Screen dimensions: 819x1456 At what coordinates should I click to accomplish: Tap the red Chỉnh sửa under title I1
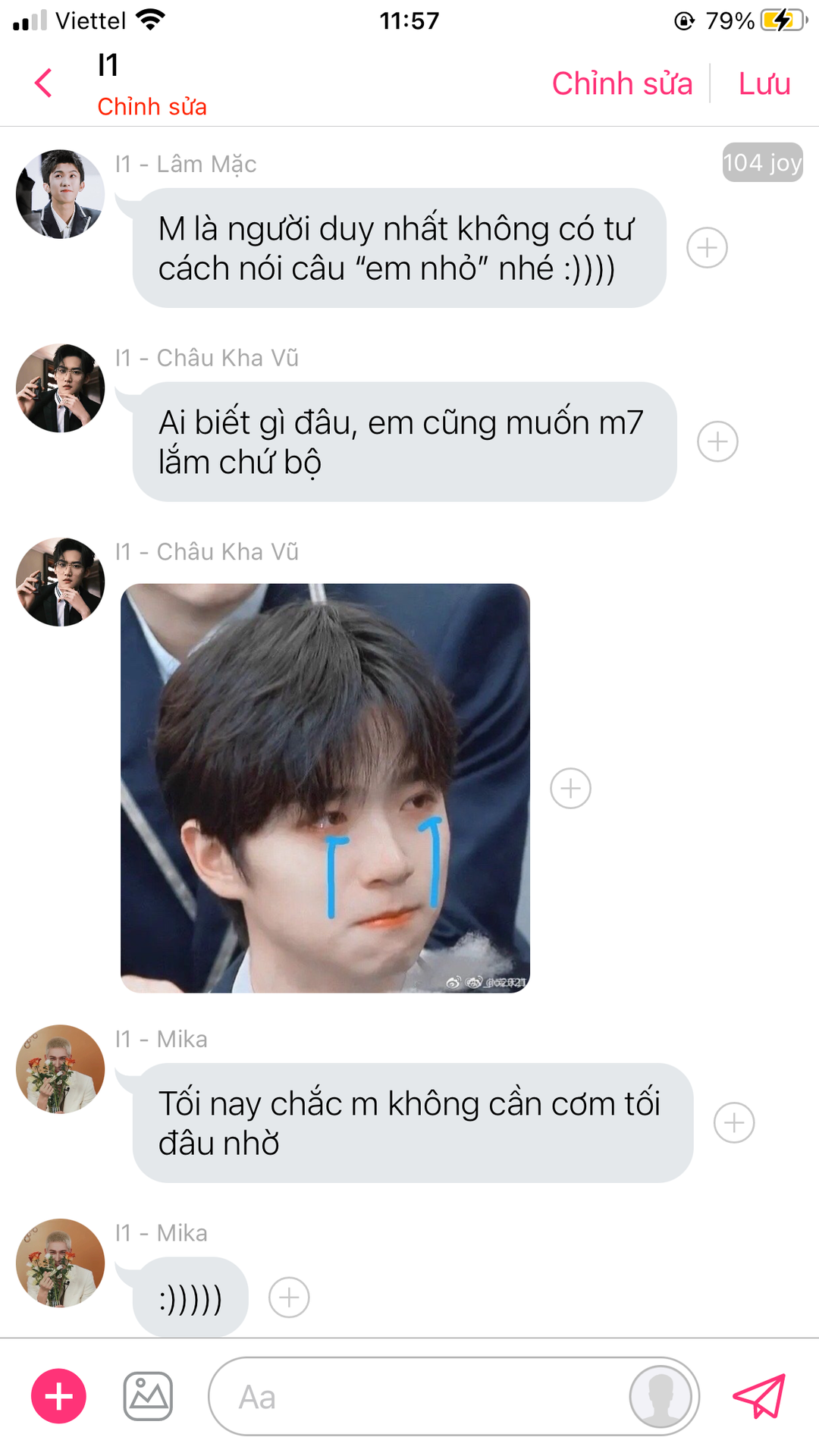pyautogui.click(x=152, y=106)
